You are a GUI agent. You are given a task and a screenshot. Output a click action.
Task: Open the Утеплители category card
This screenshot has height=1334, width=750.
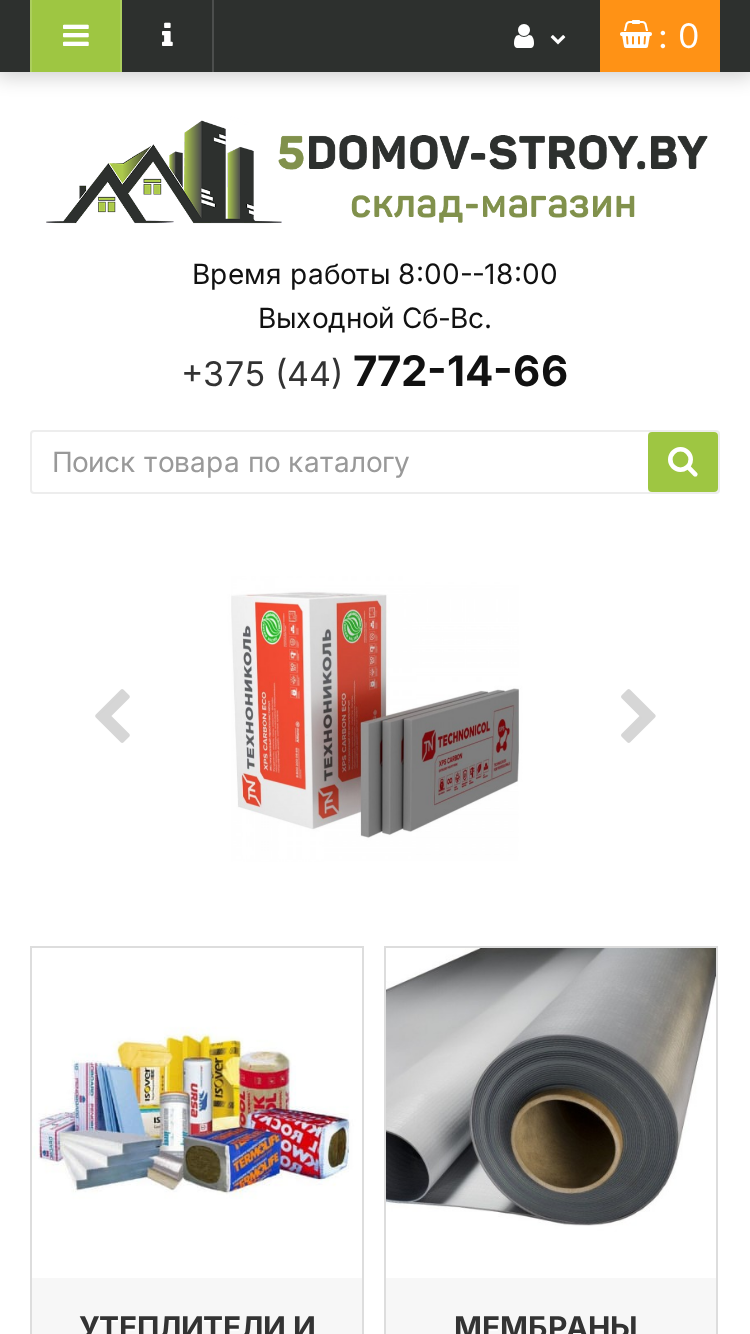[197, 1140]
